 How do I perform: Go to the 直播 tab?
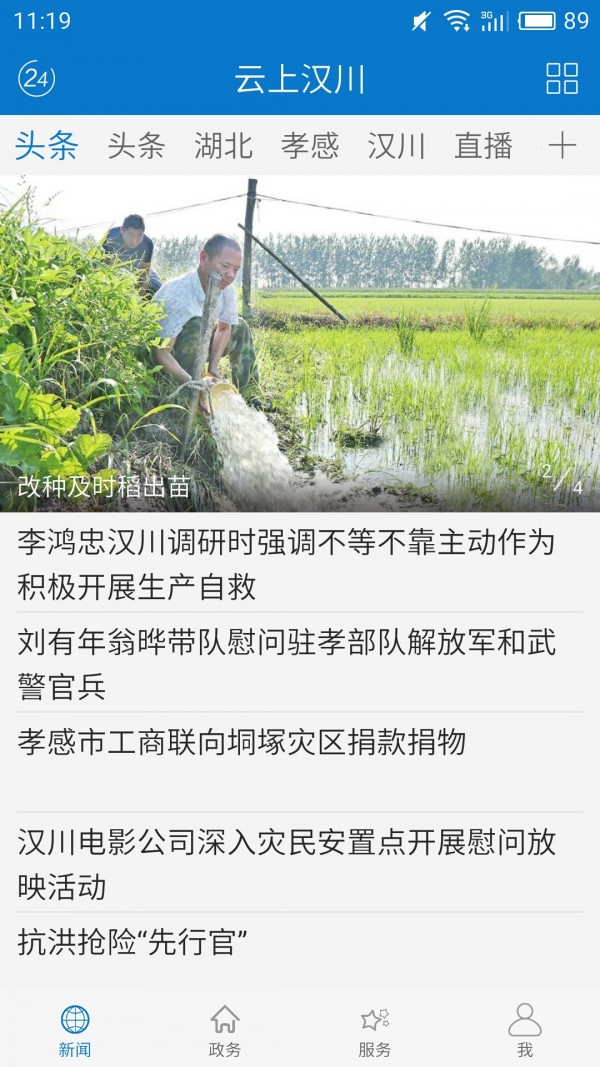pyautogui.click(x=483, y=146)
